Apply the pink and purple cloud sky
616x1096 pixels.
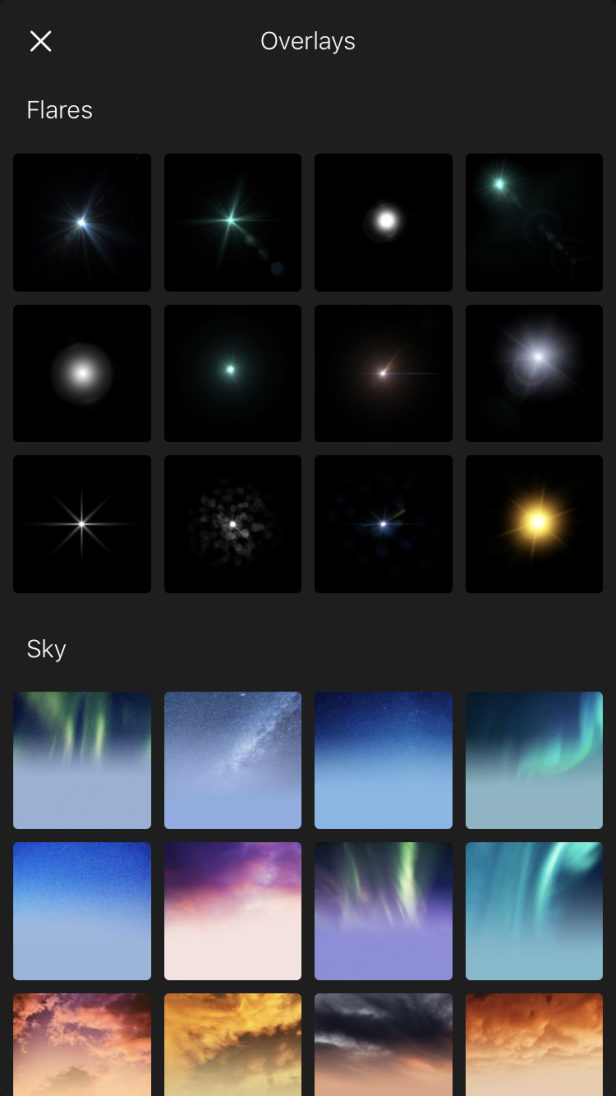coord(233,911)
